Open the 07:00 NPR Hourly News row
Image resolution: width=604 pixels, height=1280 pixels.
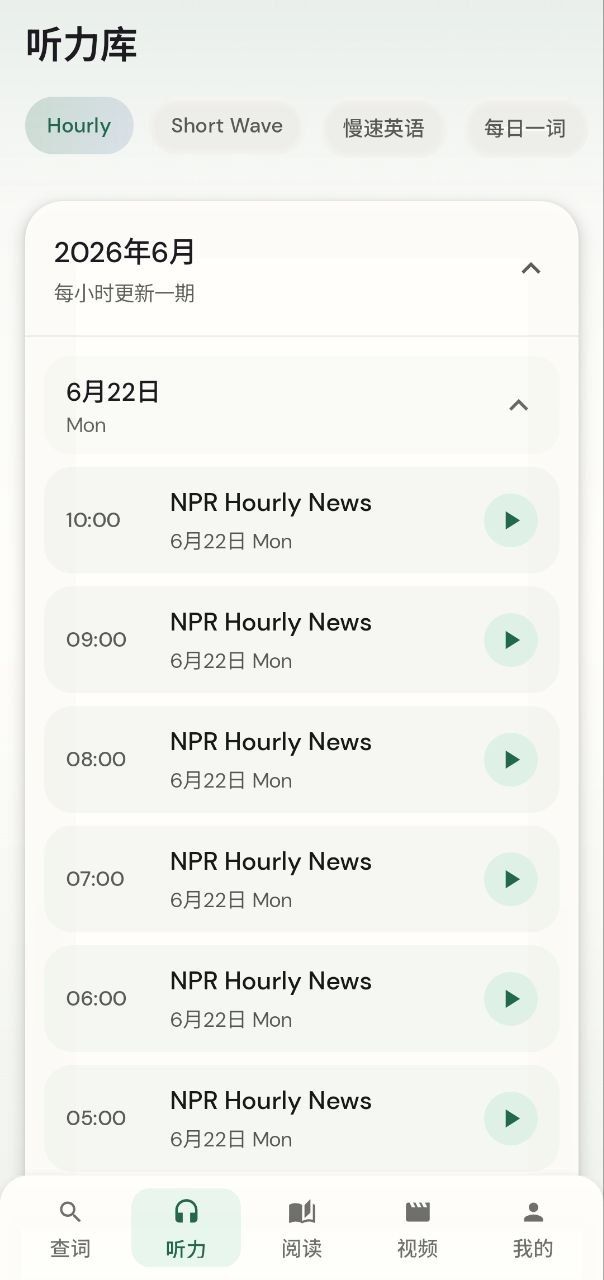coord(302,879)
